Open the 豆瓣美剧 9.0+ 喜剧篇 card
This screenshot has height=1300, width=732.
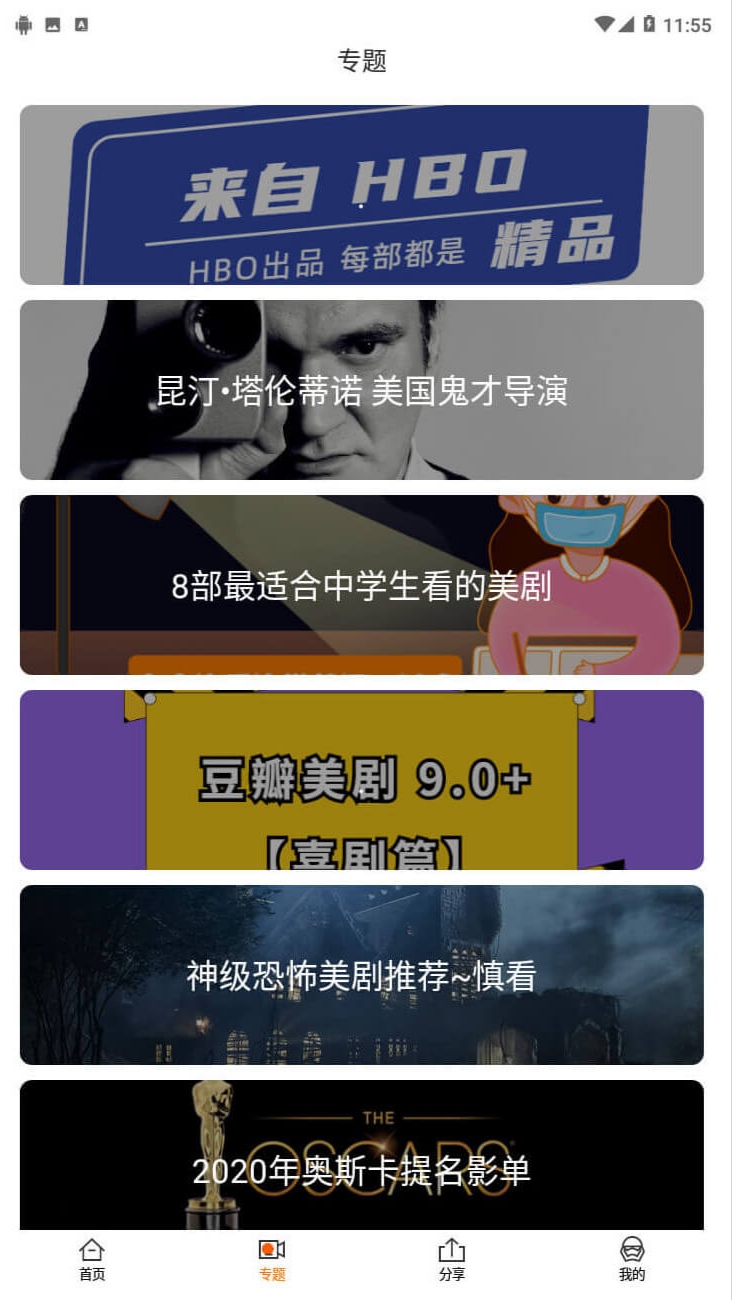[x=362, y=780]
